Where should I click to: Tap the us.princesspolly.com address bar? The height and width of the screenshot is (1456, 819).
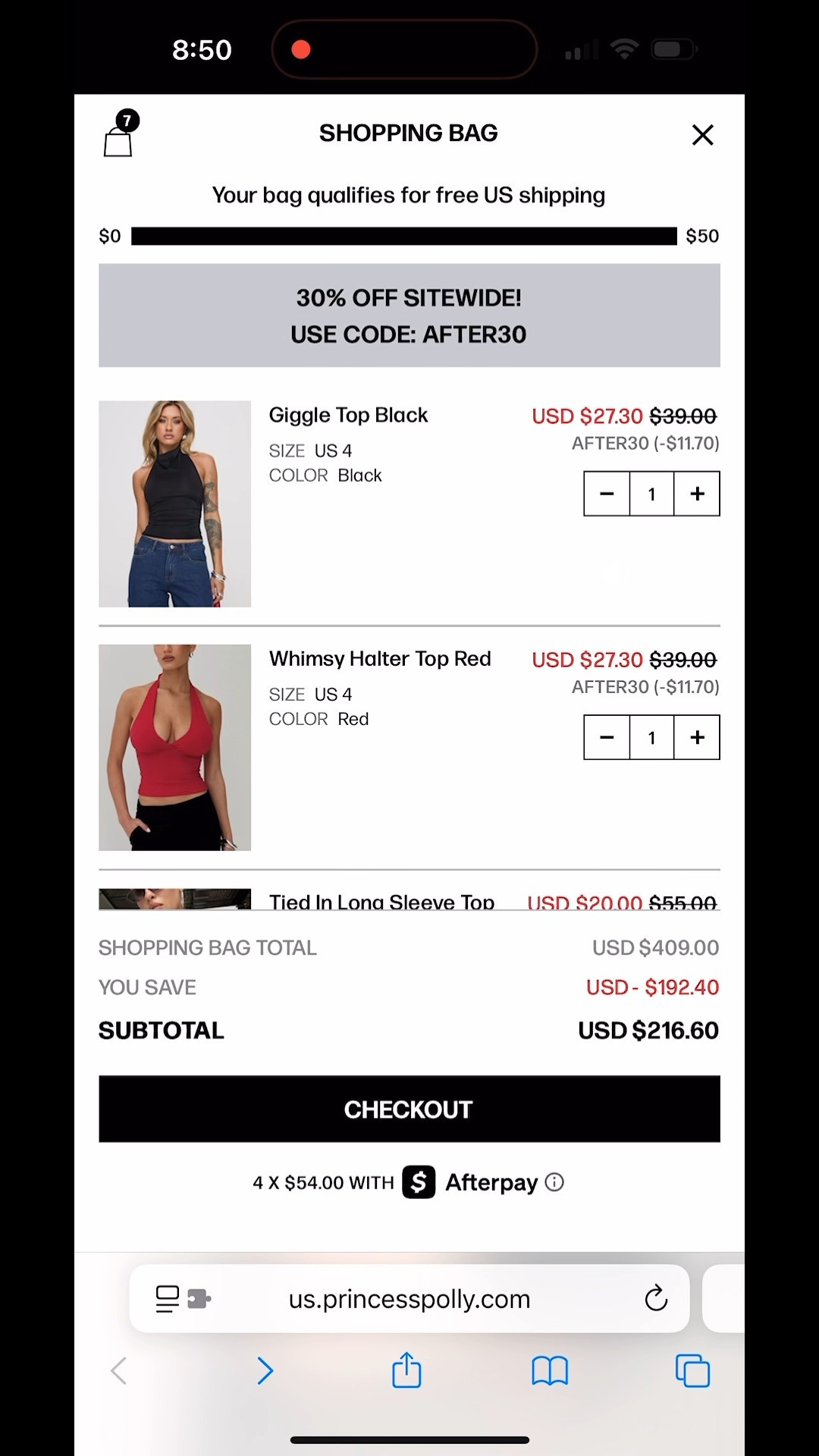[x=409, y=1298]
